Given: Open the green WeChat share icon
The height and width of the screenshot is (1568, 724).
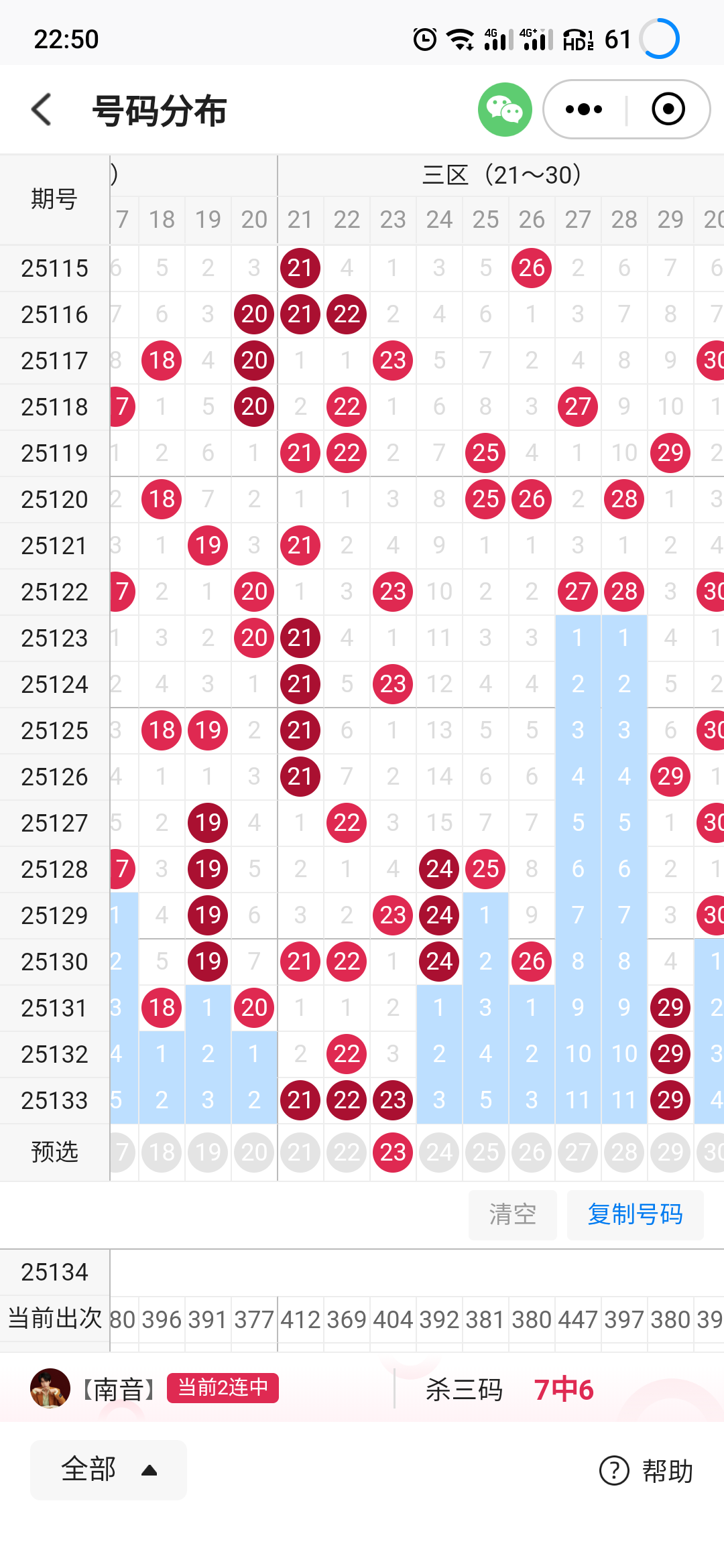Looking at the screenshot, I should tap(505, 109).
